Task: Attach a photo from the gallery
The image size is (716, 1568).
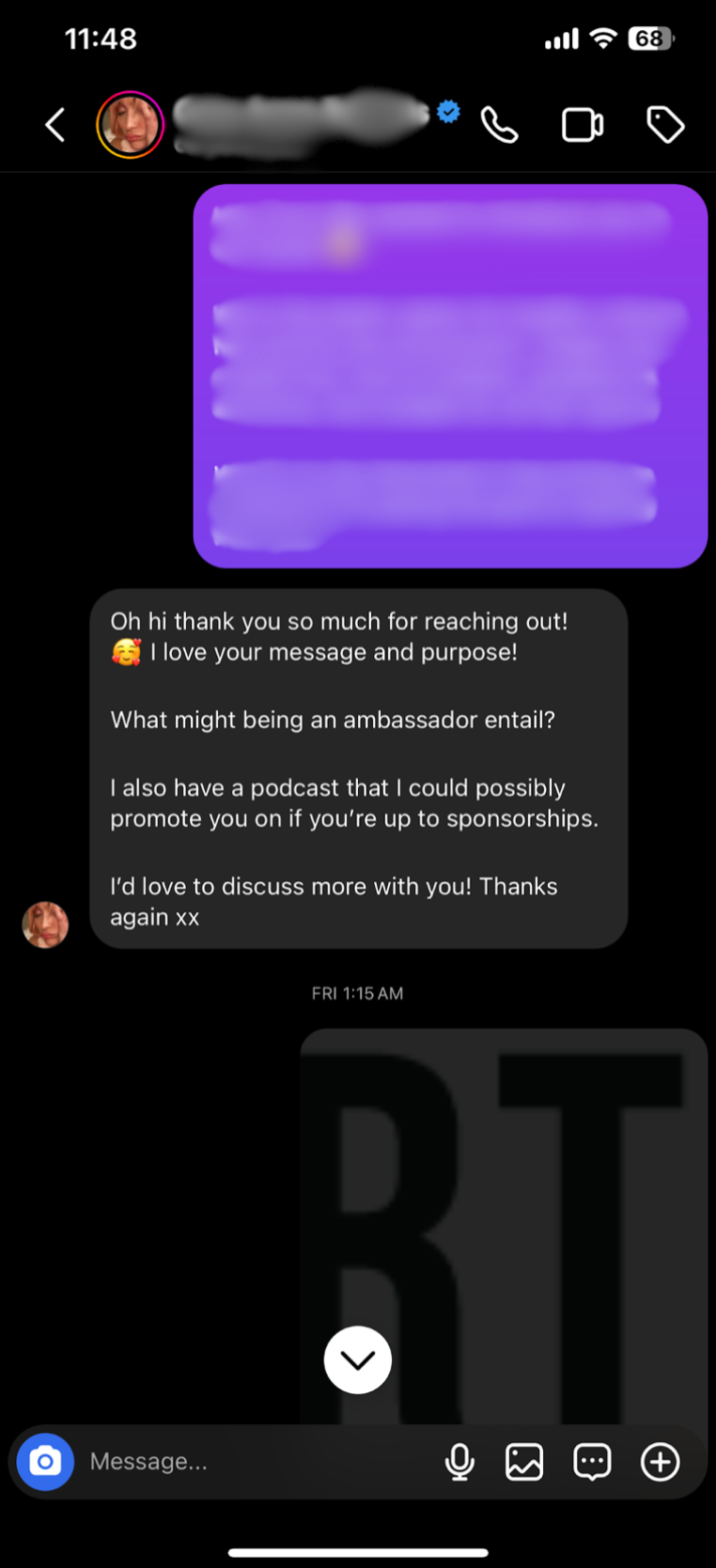Action: click(x=524, y=1462)
